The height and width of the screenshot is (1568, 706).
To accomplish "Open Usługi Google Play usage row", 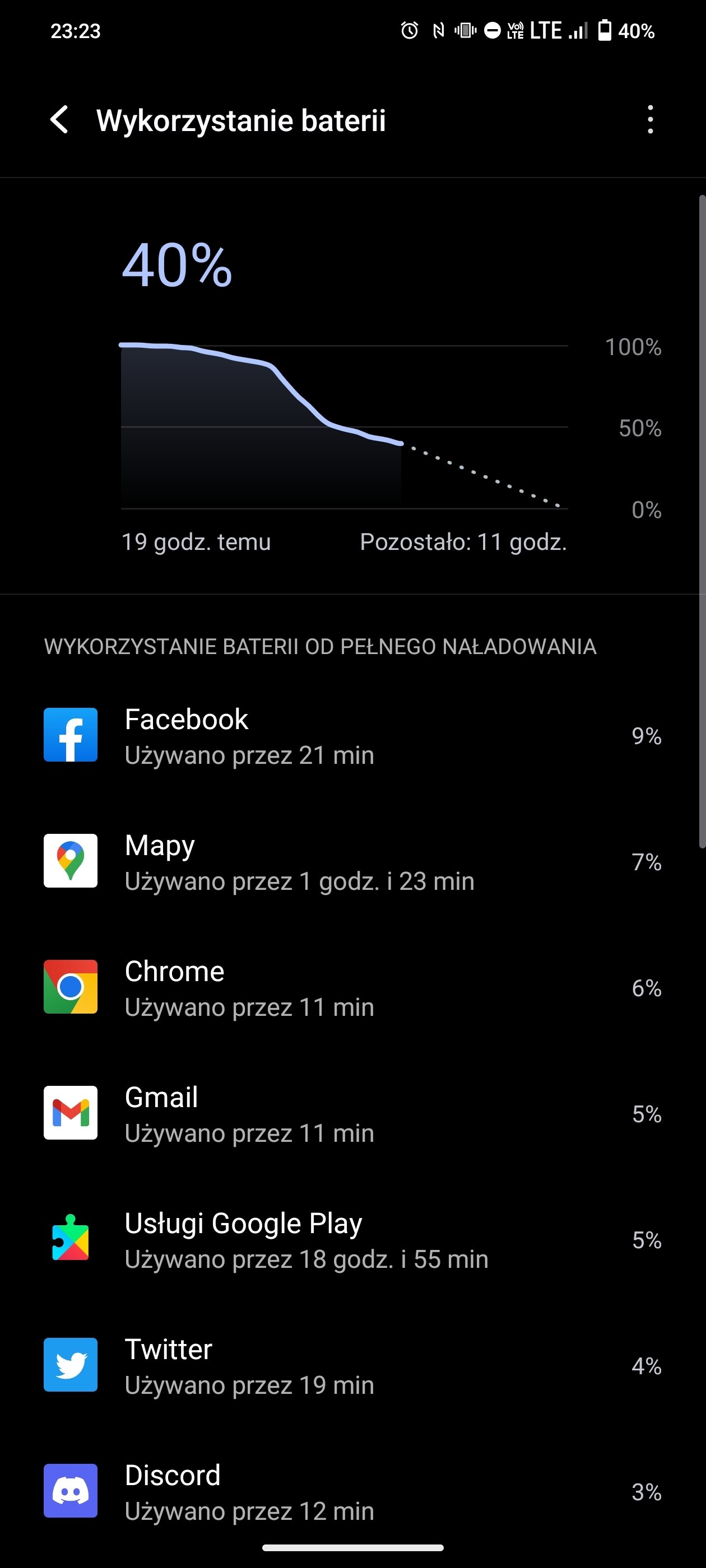I will (x=352, y=1239).
